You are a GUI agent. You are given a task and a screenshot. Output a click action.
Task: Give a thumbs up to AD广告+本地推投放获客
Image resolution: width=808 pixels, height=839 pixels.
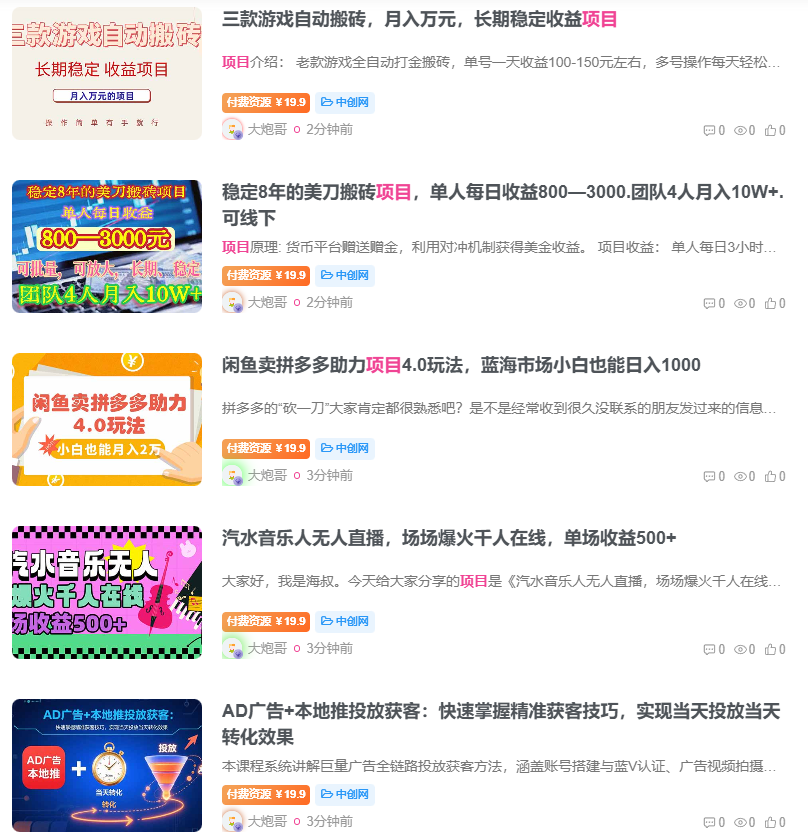click(775, 822)
